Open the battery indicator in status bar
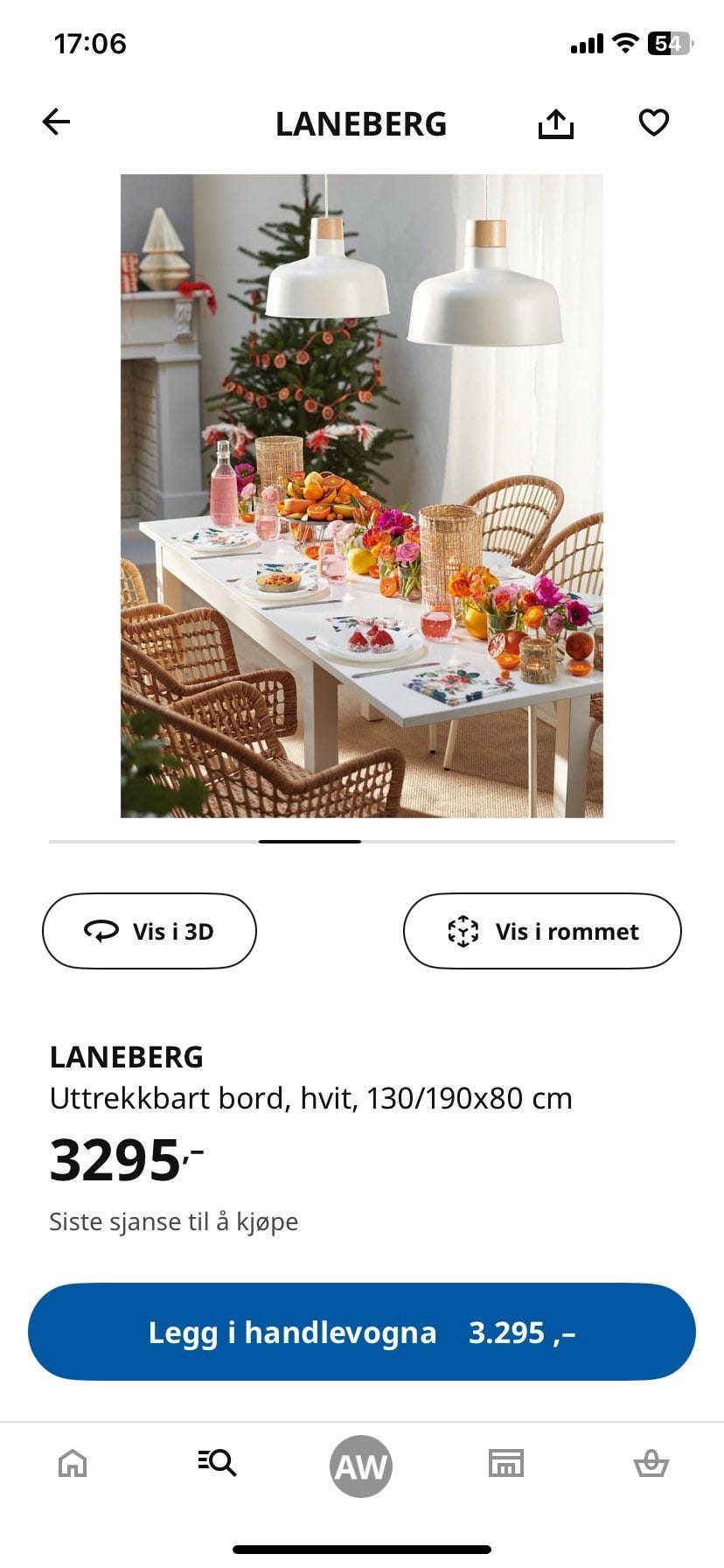This screenshot has height=1568, width=724. tap(669, 42)
